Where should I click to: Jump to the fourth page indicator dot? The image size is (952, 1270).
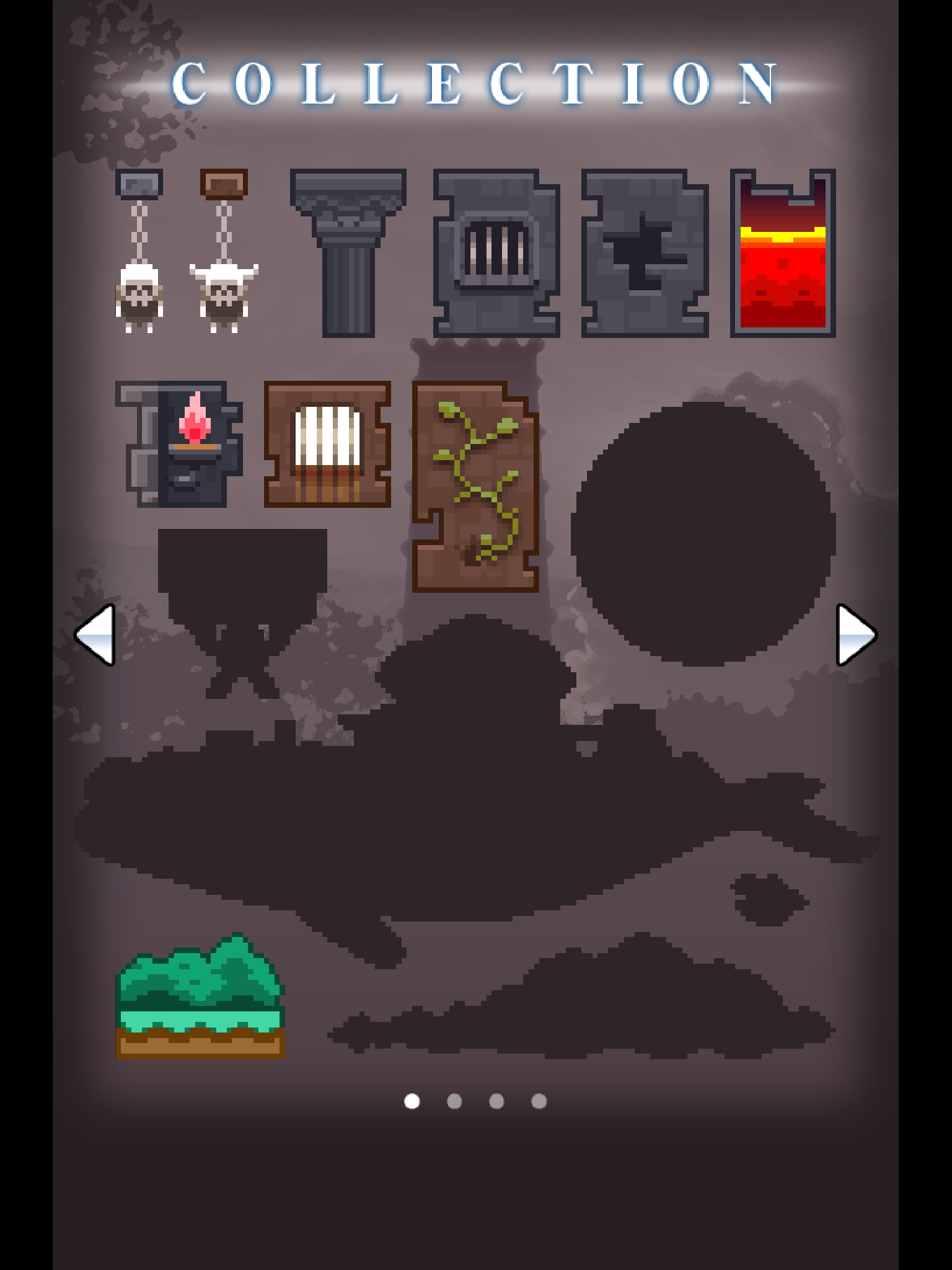pos(539,1101)
